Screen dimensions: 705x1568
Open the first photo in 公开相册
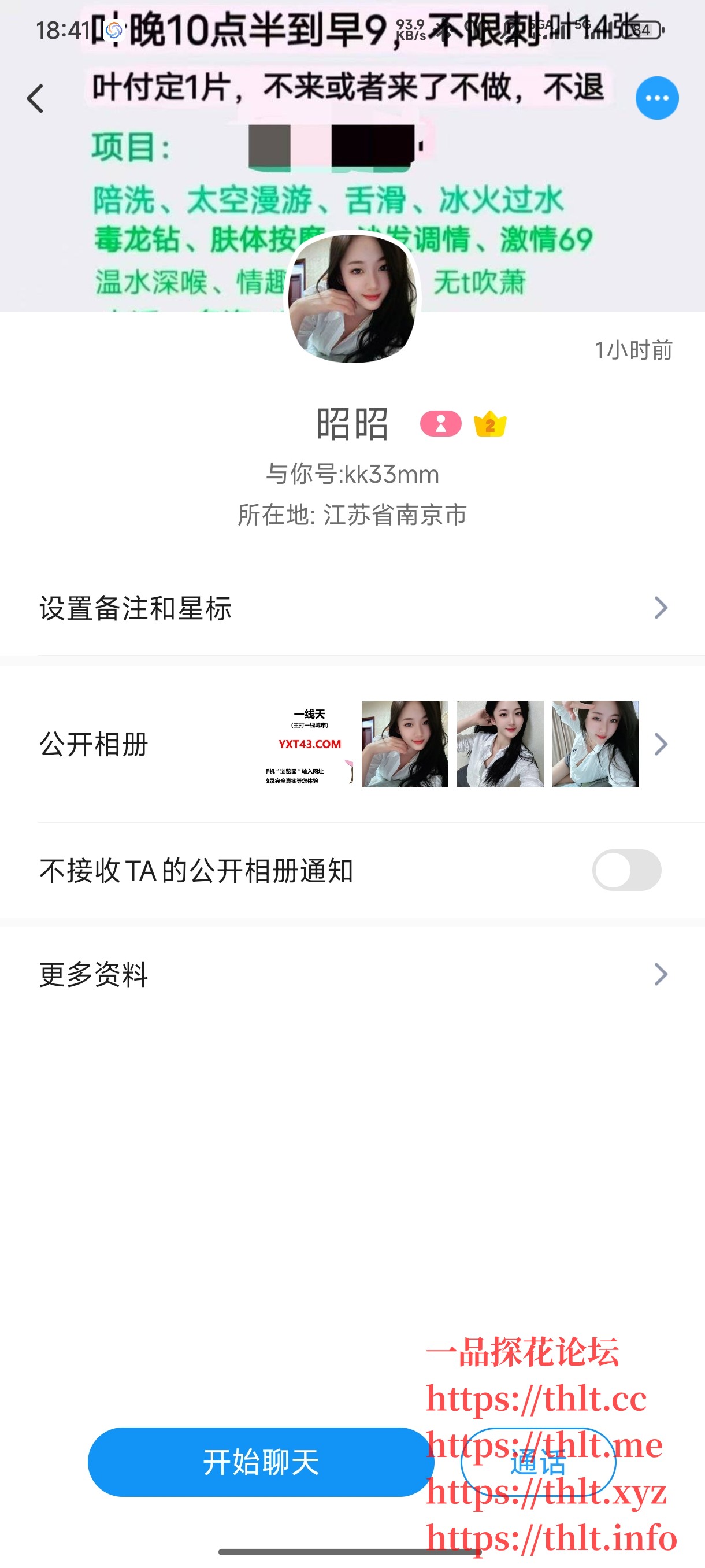[404, 744]
